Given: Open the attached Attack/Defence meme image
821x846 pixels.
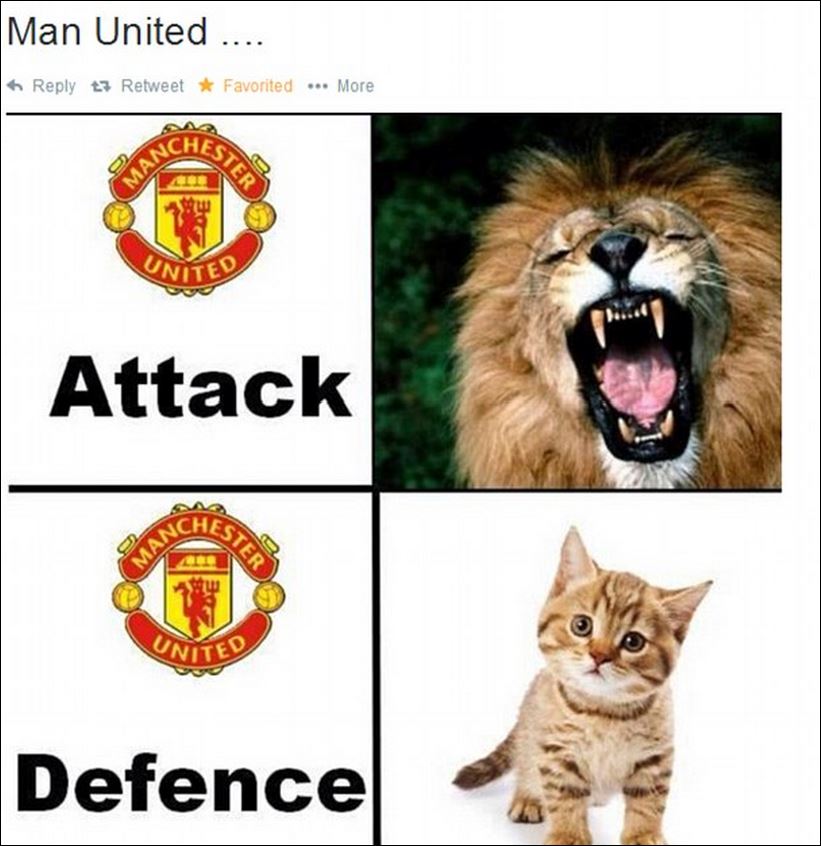Looking at the screenshot, I should click(x=395, y=480).
